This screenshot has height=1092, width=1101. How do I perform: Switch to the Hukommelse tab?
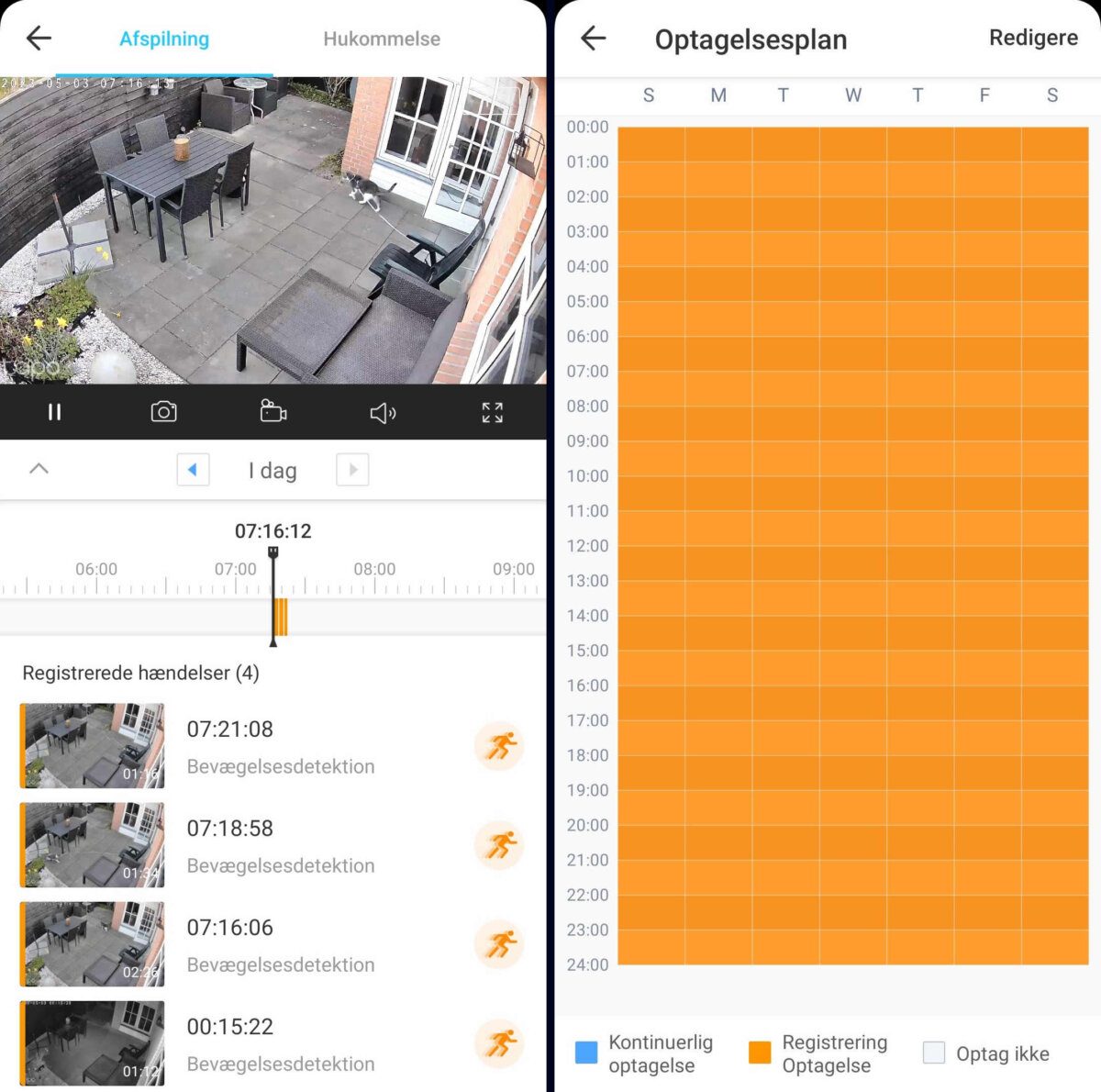point(381,39)
